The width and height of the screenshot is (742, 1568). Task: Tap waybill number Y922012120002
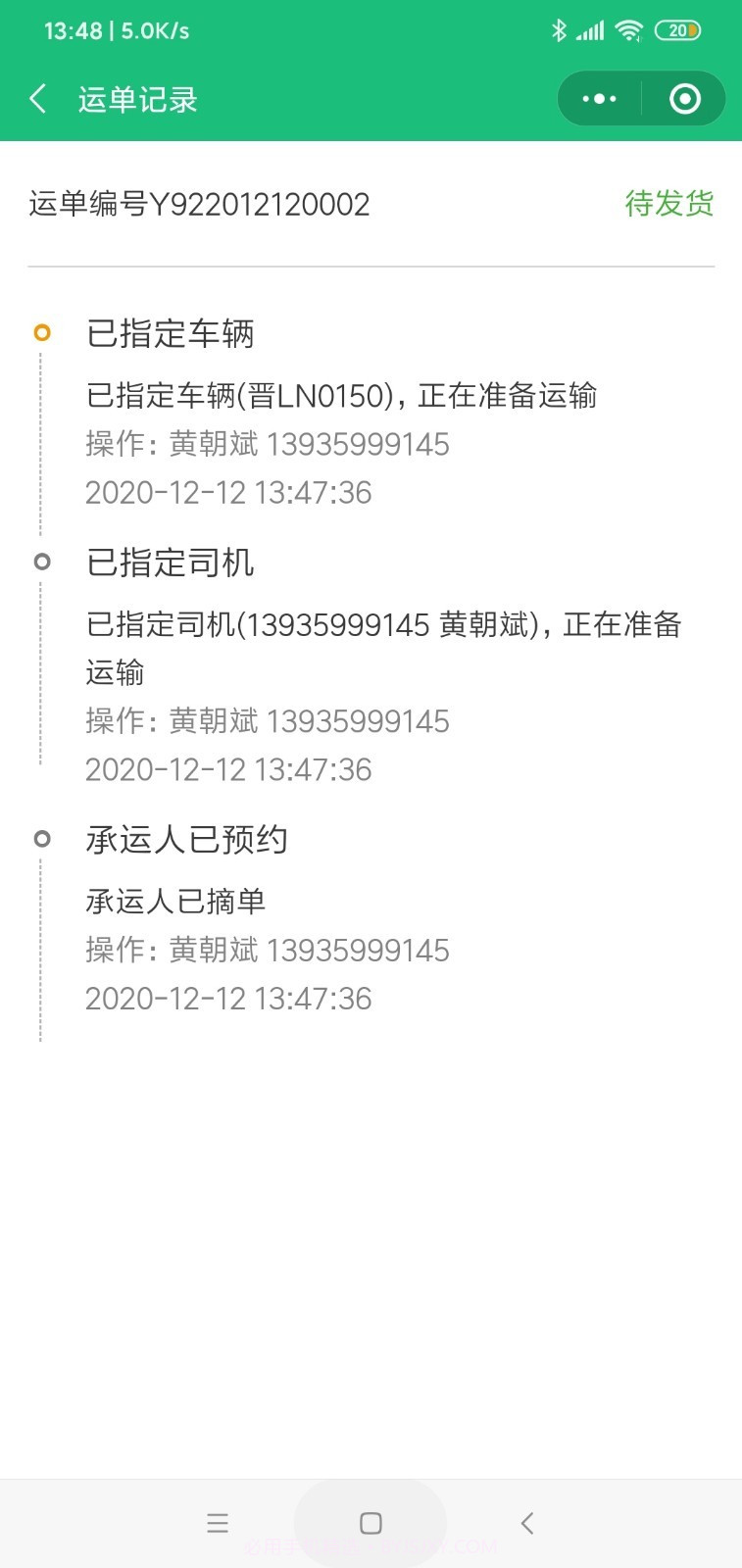point(196,204)
